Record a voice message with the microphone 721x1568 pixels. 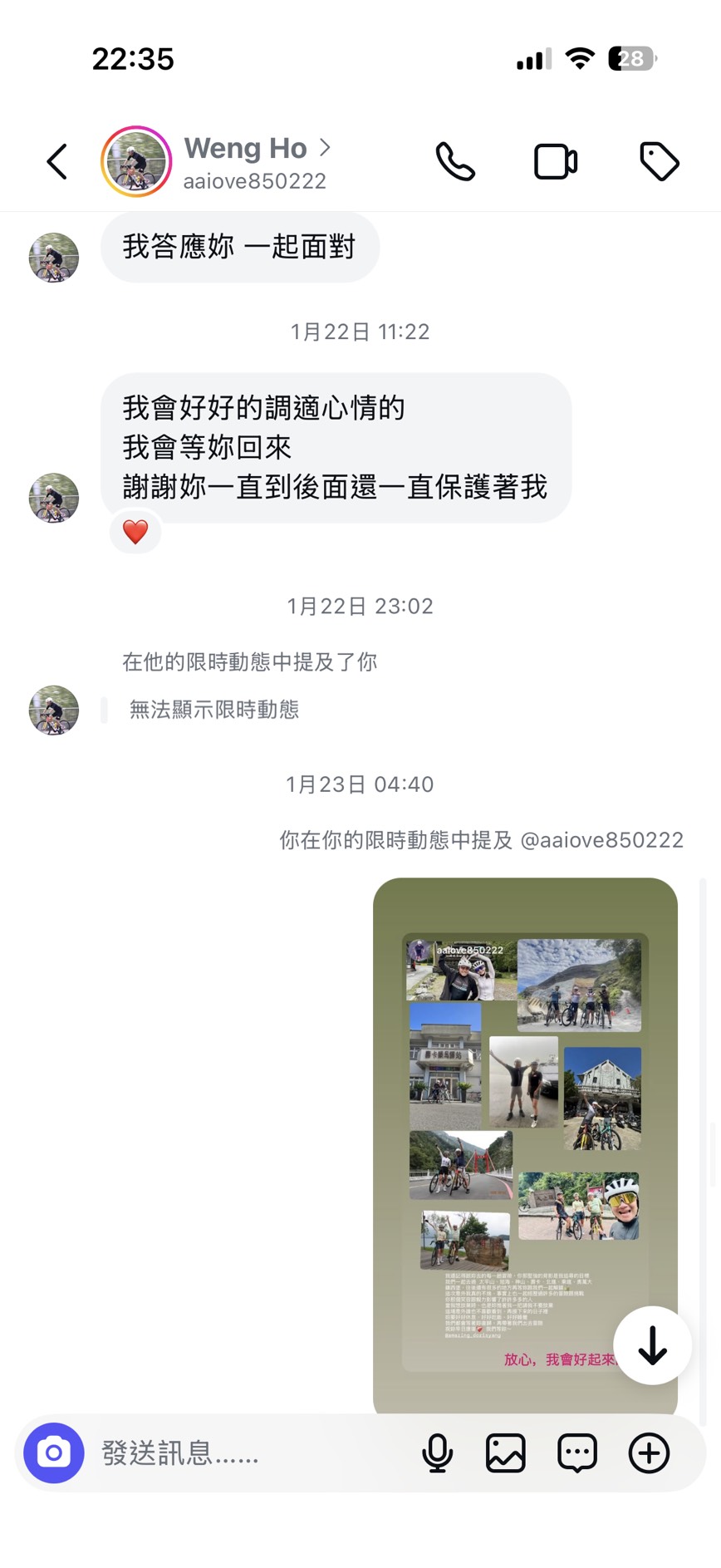pyautogui.click(x=438, y=1452)
